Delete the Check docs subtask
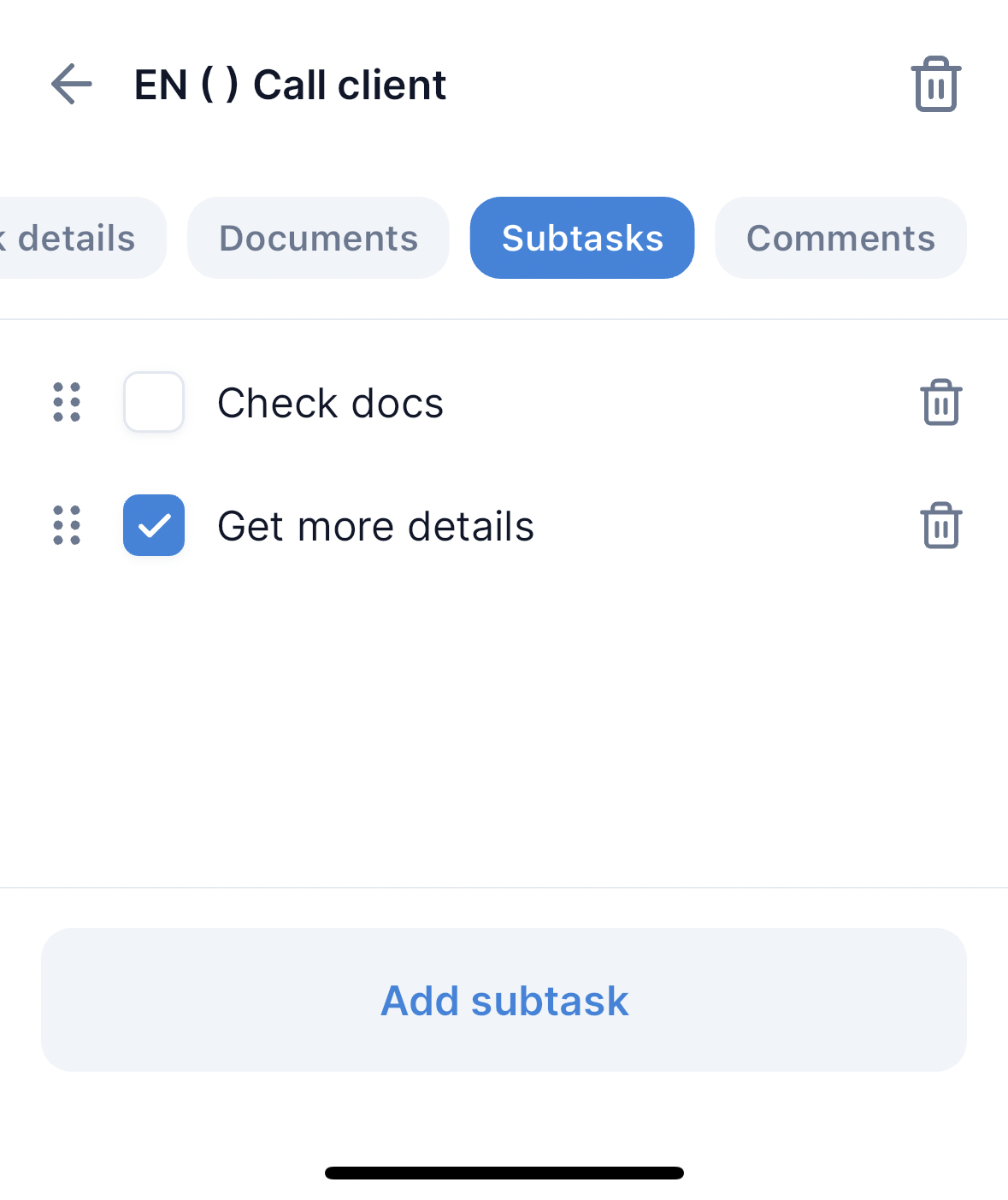Image resolution: width=1008 pixels, height=1200 pixels. tap(940, 402)
